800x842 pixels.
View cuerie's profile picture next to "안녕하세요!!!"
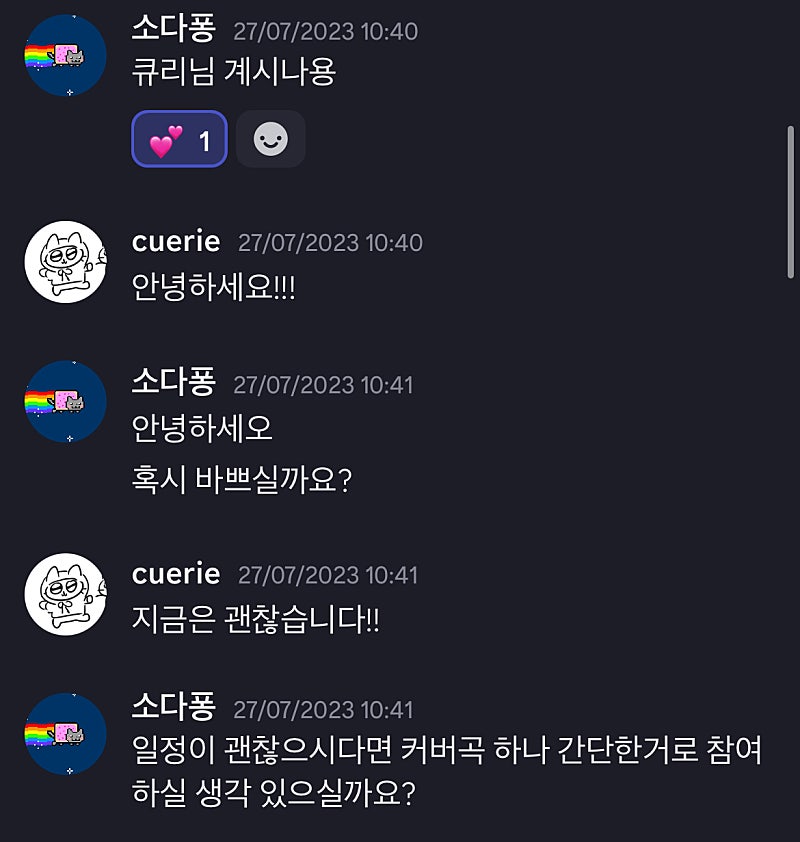(65, 262)
